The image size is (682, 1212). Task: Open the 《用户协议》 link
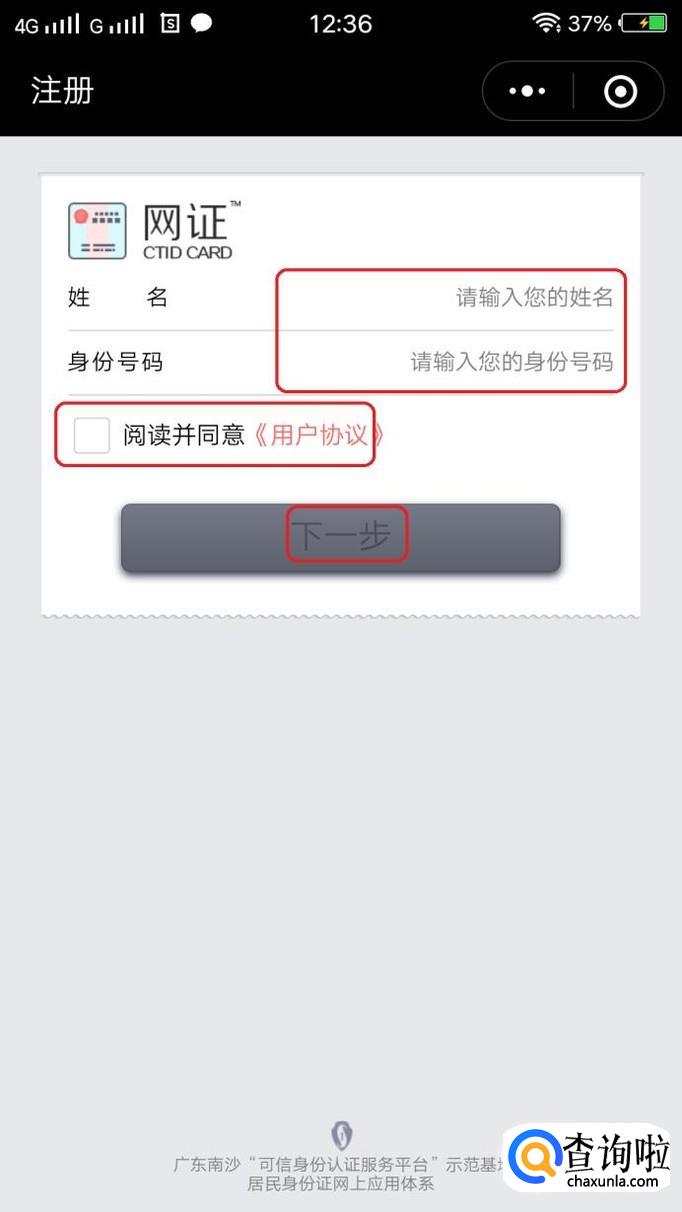(x=316, y=435)
